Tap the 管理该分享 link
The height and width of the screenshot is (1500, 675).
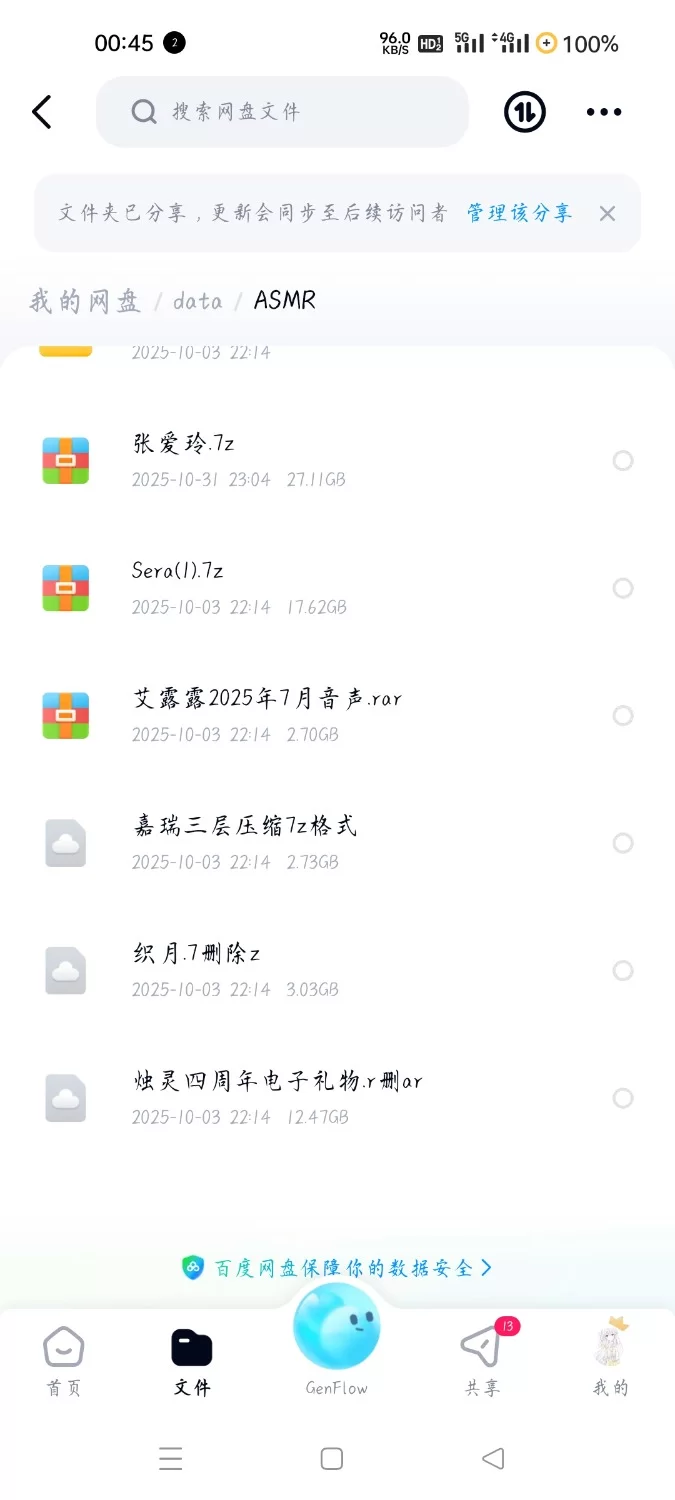point(519,213)
